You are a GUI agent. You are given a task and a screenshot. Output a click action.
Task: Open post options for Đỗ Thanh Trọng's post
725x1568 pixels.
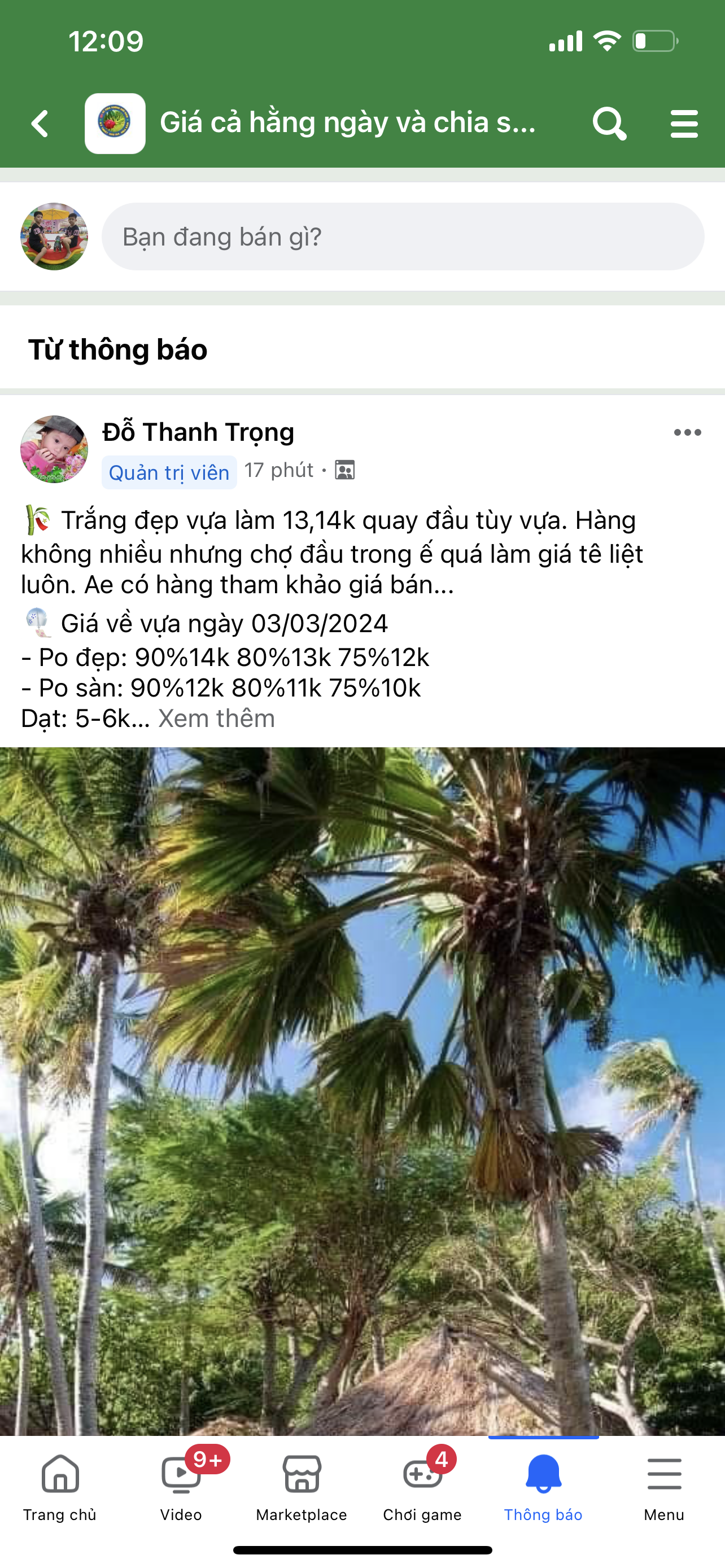[687, 433]
